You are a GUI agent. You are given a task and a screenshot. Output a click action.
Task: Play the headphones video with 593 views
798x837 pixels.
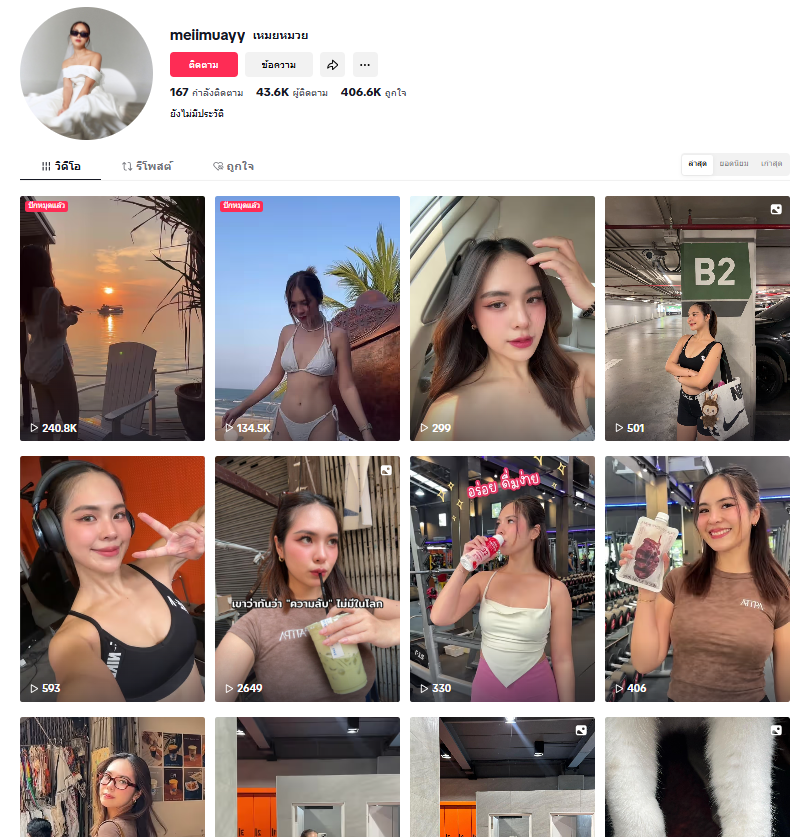pyautogui.click(x=112, y=578)
